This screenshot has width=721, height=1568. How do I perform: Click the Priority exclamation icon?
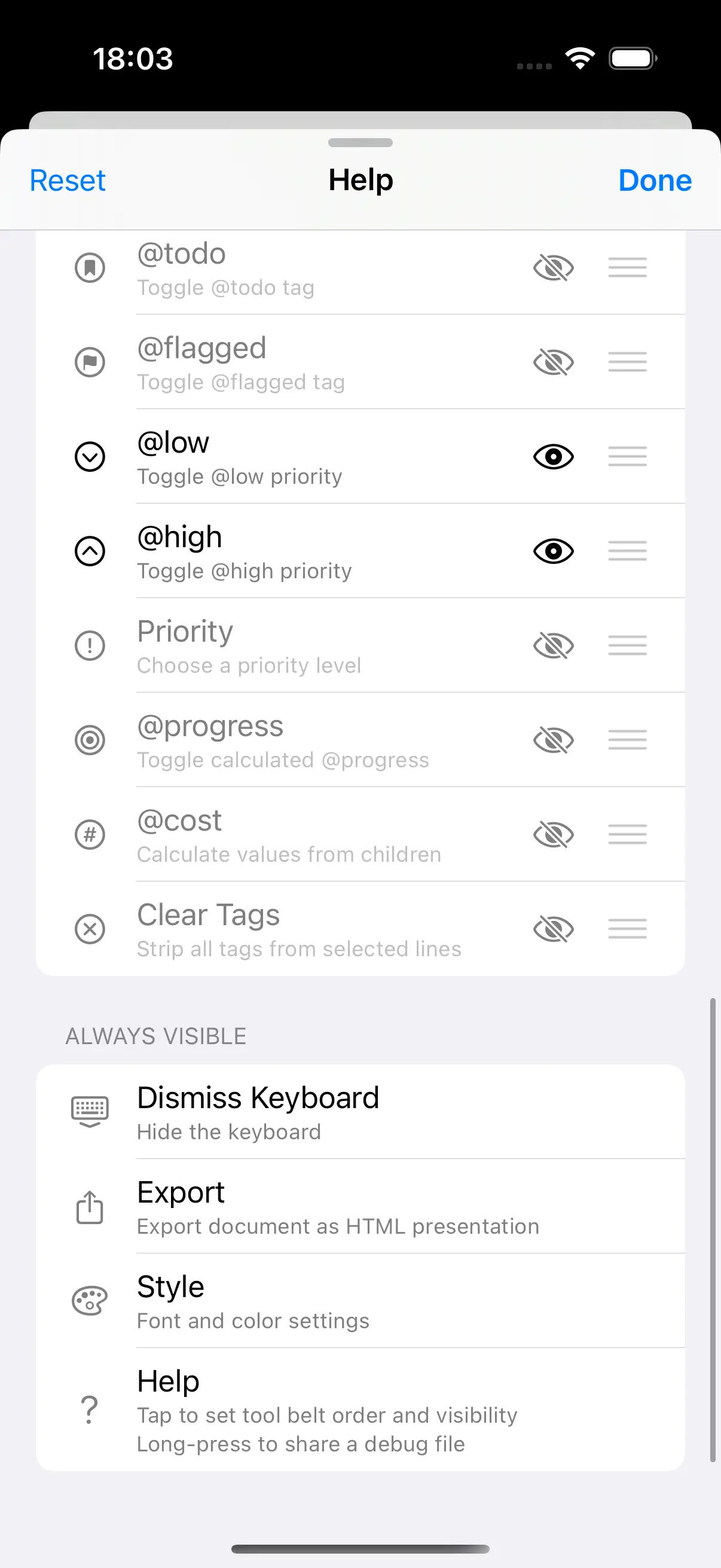90,645
